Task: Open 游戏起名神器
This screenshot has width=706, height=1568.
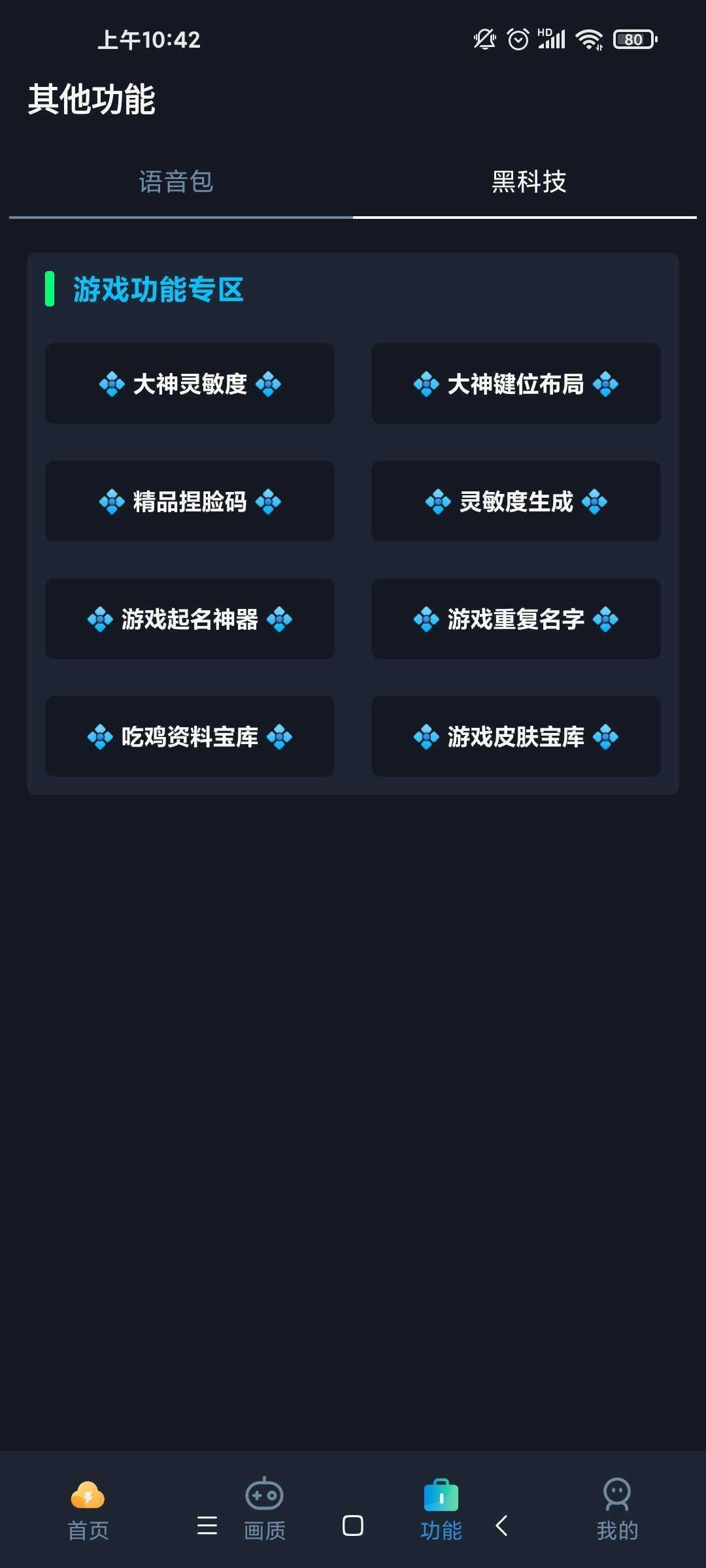Action: pyautogui.click(x=190, y=619)
